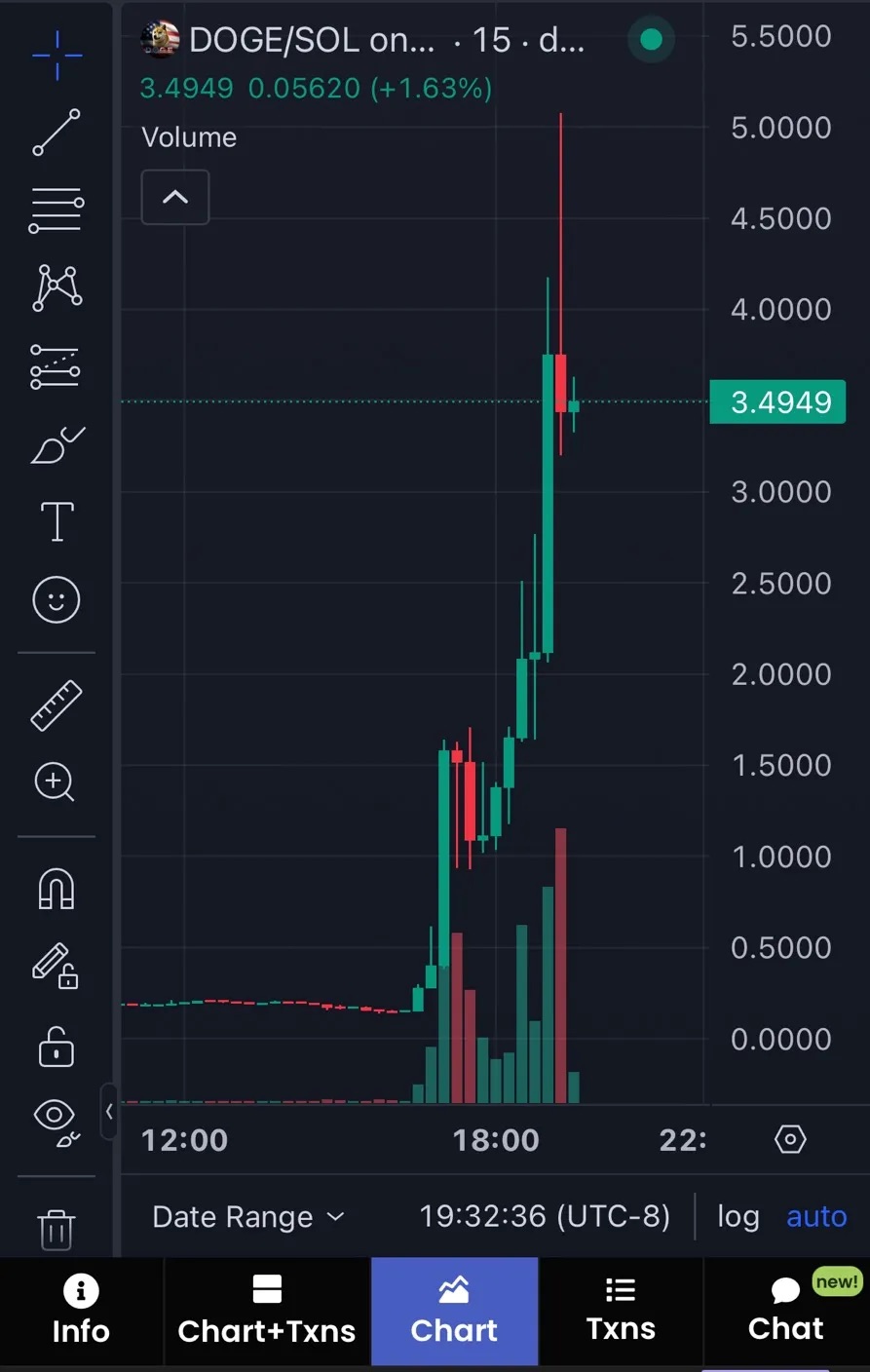Viewport: 870px width, 1372px height.
Task: Switch to the Txns tab
Action: click(x=621, y=1311)
